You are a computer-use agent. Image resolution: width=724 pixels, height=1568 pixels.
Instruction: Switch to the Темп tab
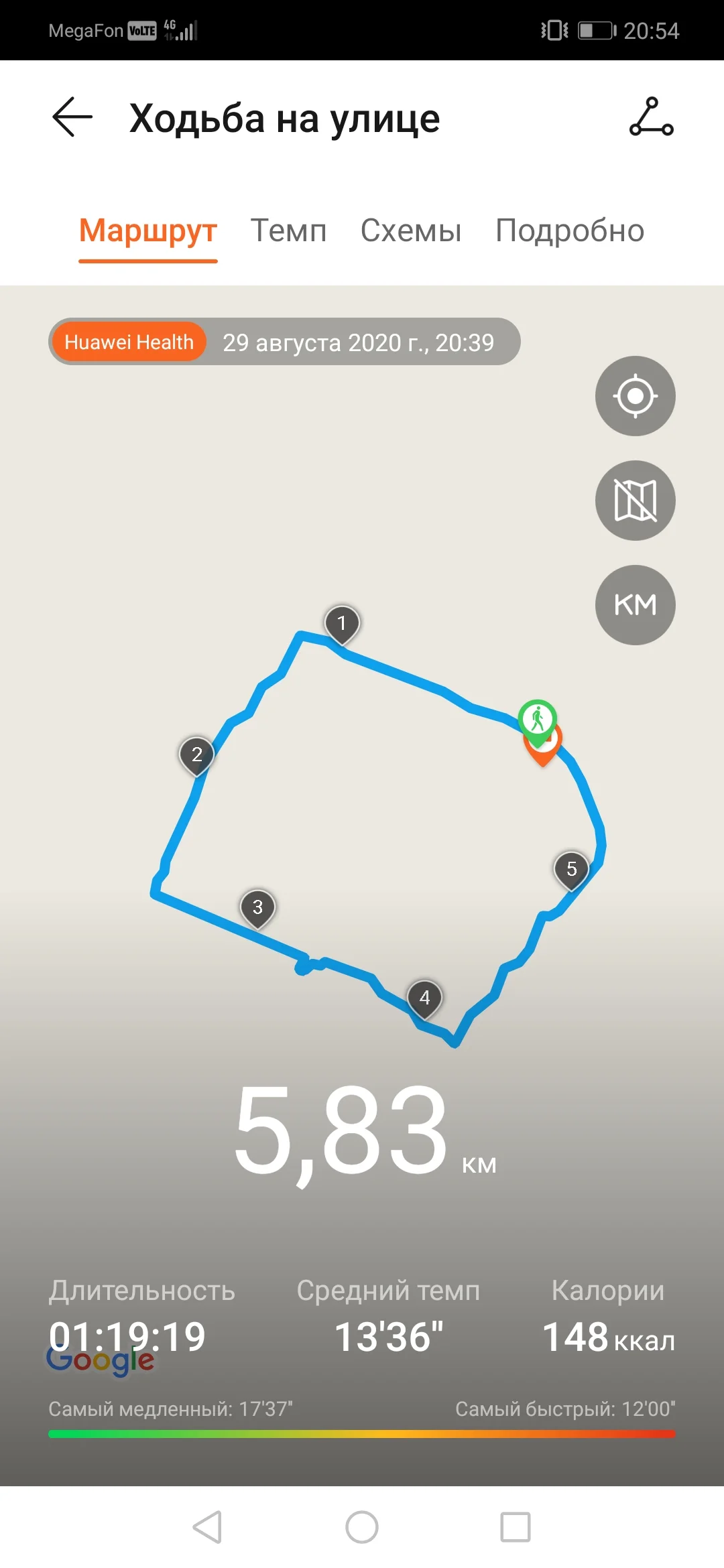[288, 231]
